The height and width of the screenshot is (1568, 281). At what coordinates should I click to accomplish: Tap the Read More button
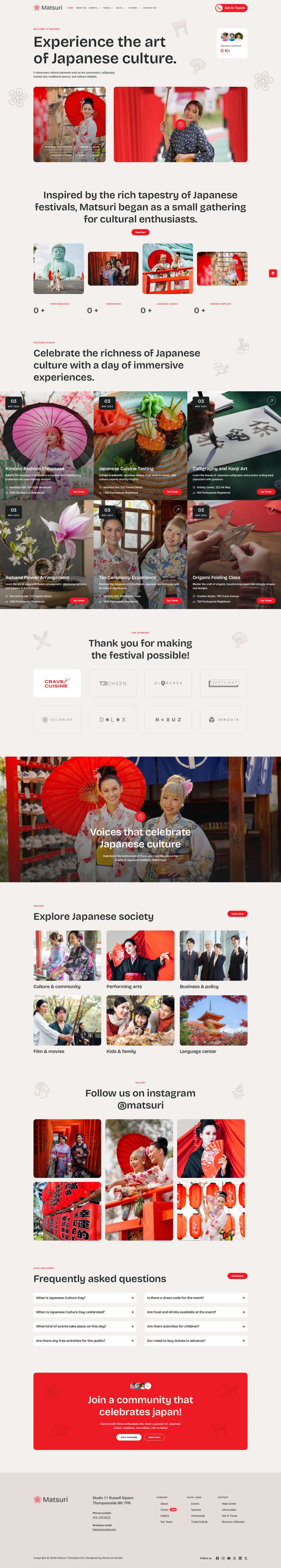tap(140, 232)
